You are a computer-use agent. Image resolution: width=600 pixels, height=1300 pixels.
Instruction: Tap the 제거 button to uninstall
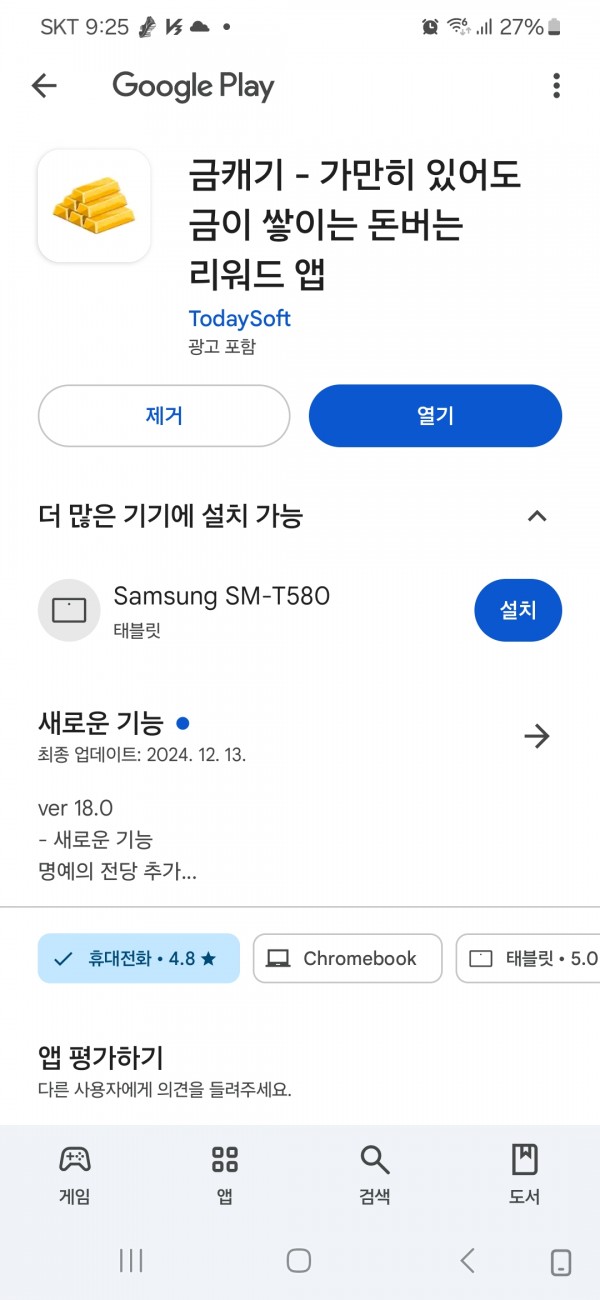point(164,415)
